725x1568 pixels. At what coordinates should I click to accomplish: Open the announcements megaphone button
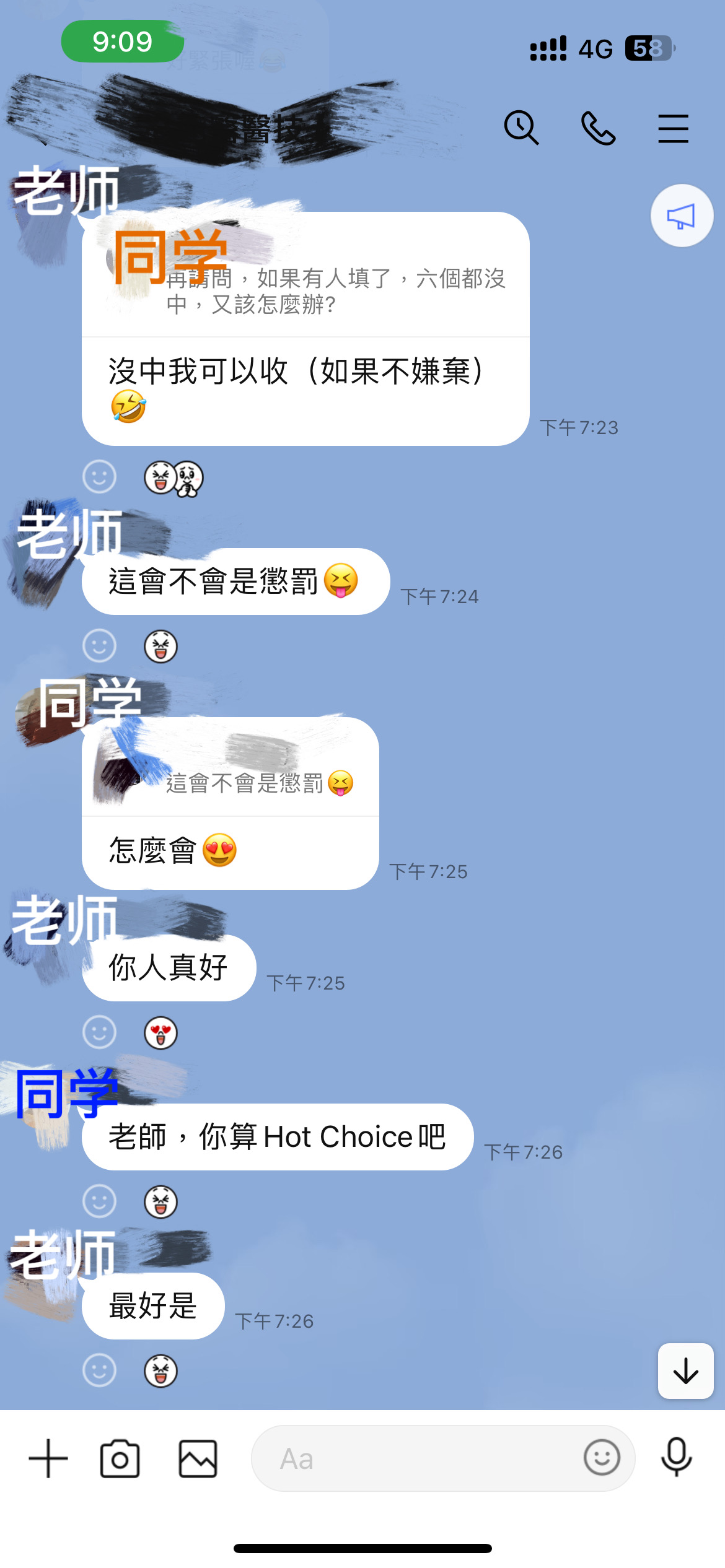click(682, 216)
